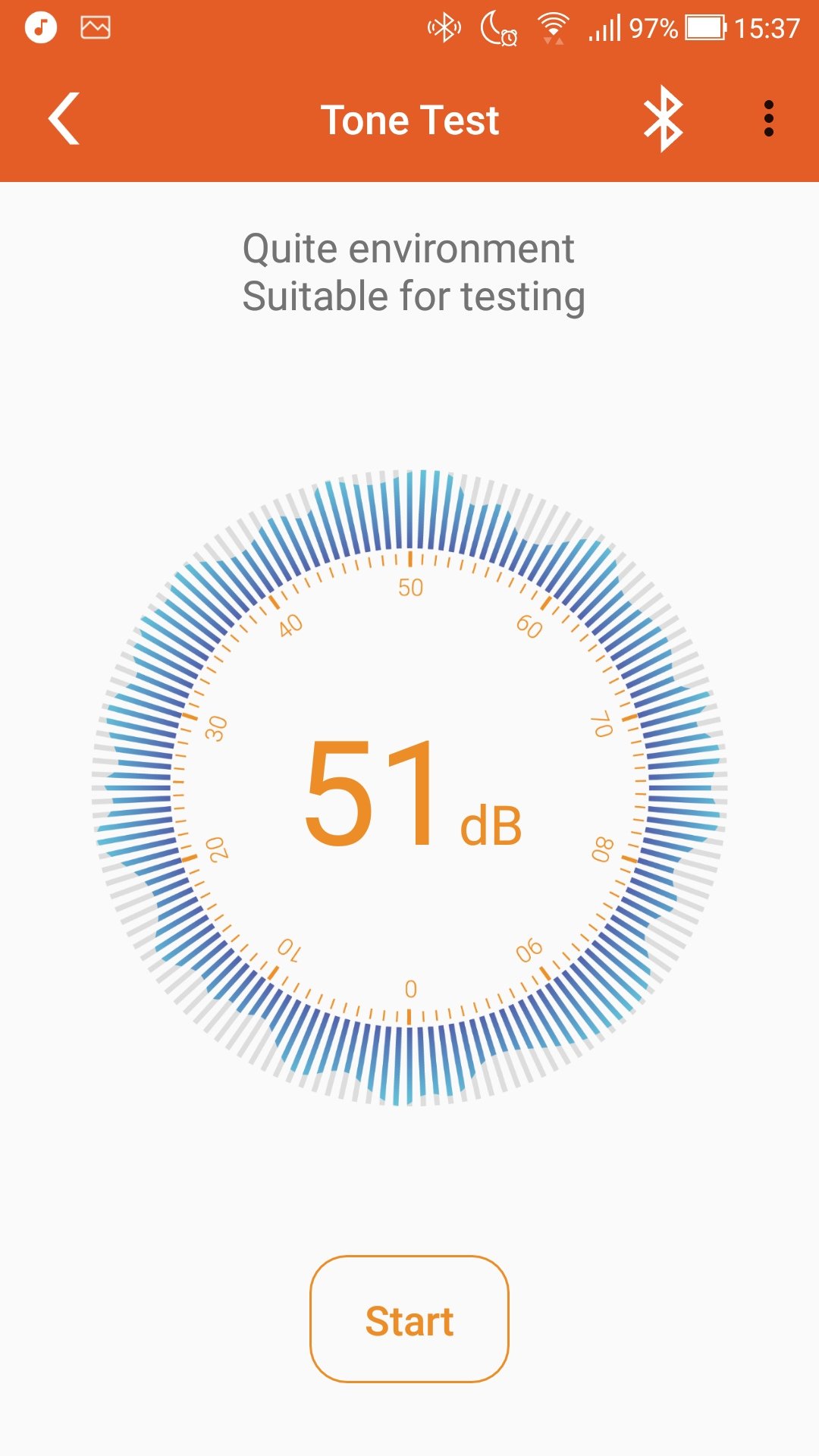Open the Bluetooth connection icon in toolbar

coord(663,119)
